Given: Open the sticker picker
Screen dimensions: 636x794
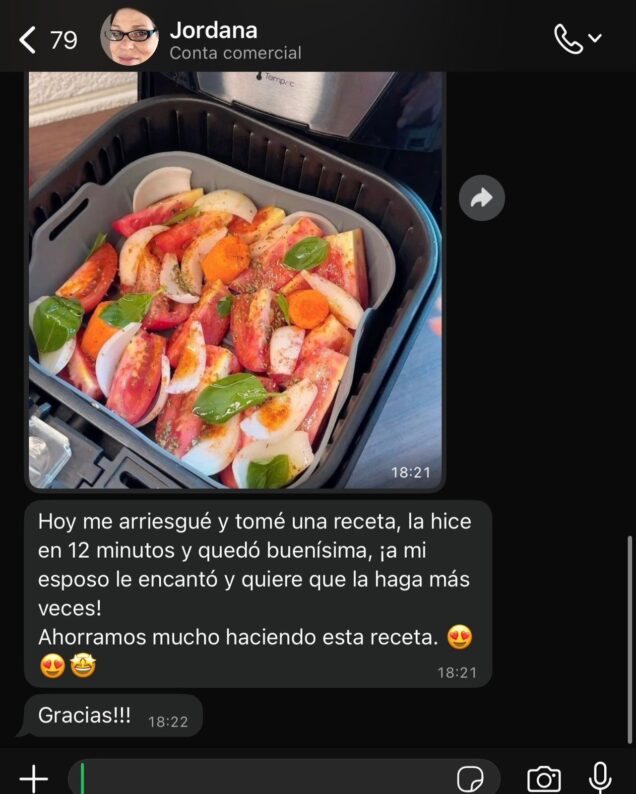Looking at the screenshot, I should (469, 778).
